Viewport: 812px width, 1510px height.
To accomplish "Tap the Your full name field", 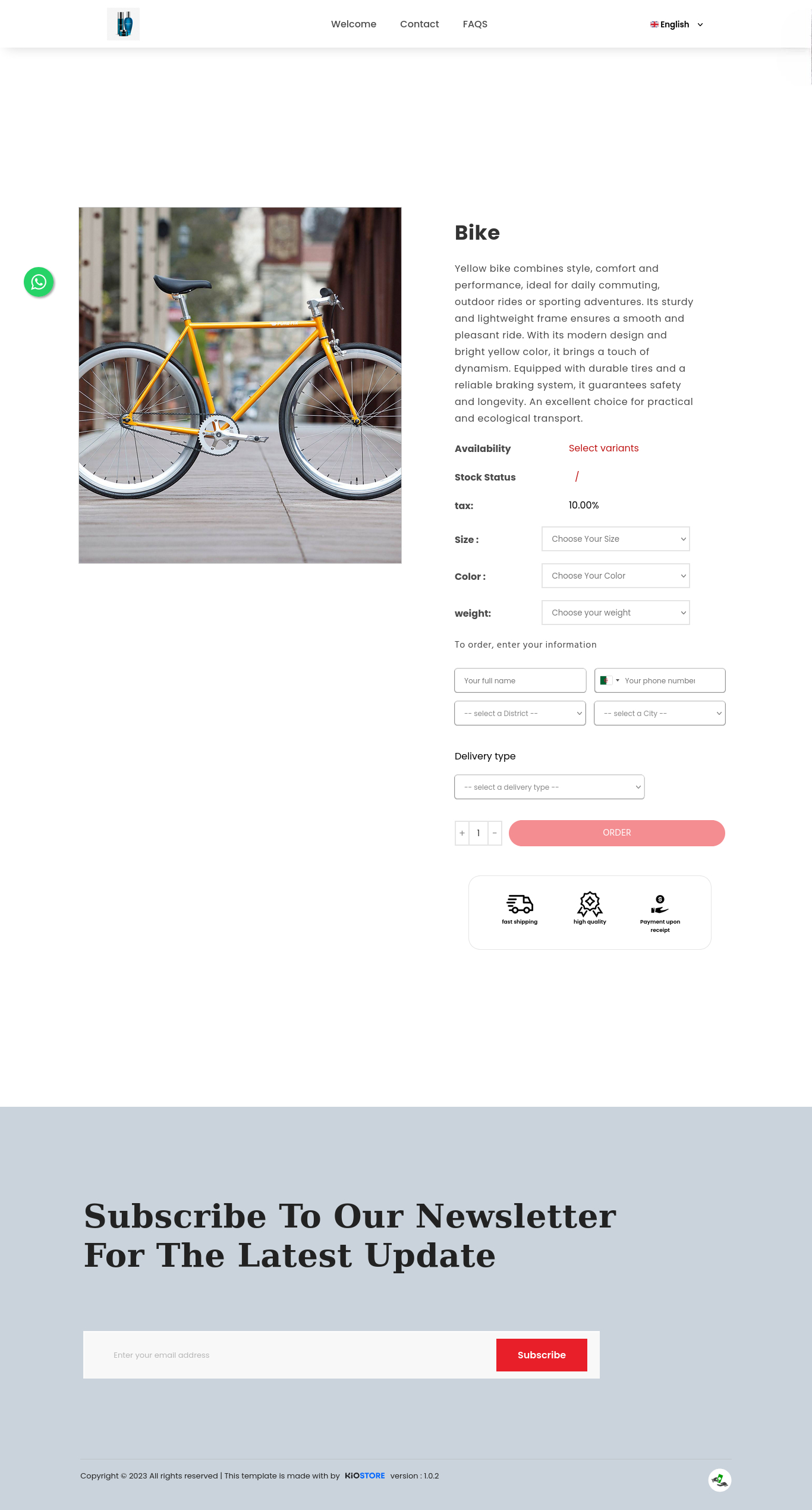I will point(520,680).
